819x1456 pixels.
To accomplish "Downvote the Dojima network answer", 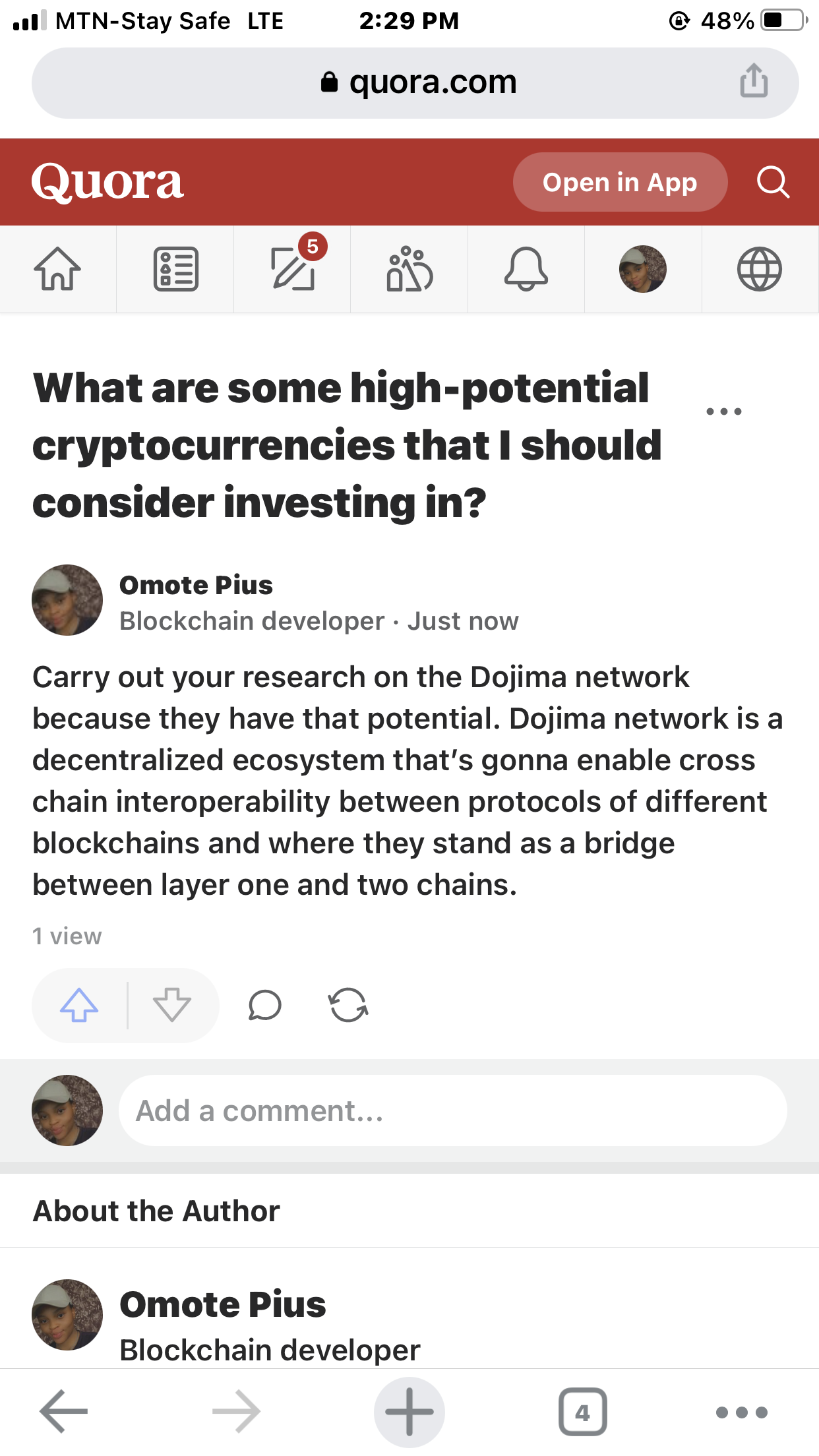I will pyautogui.click(x=172, y=1005).
